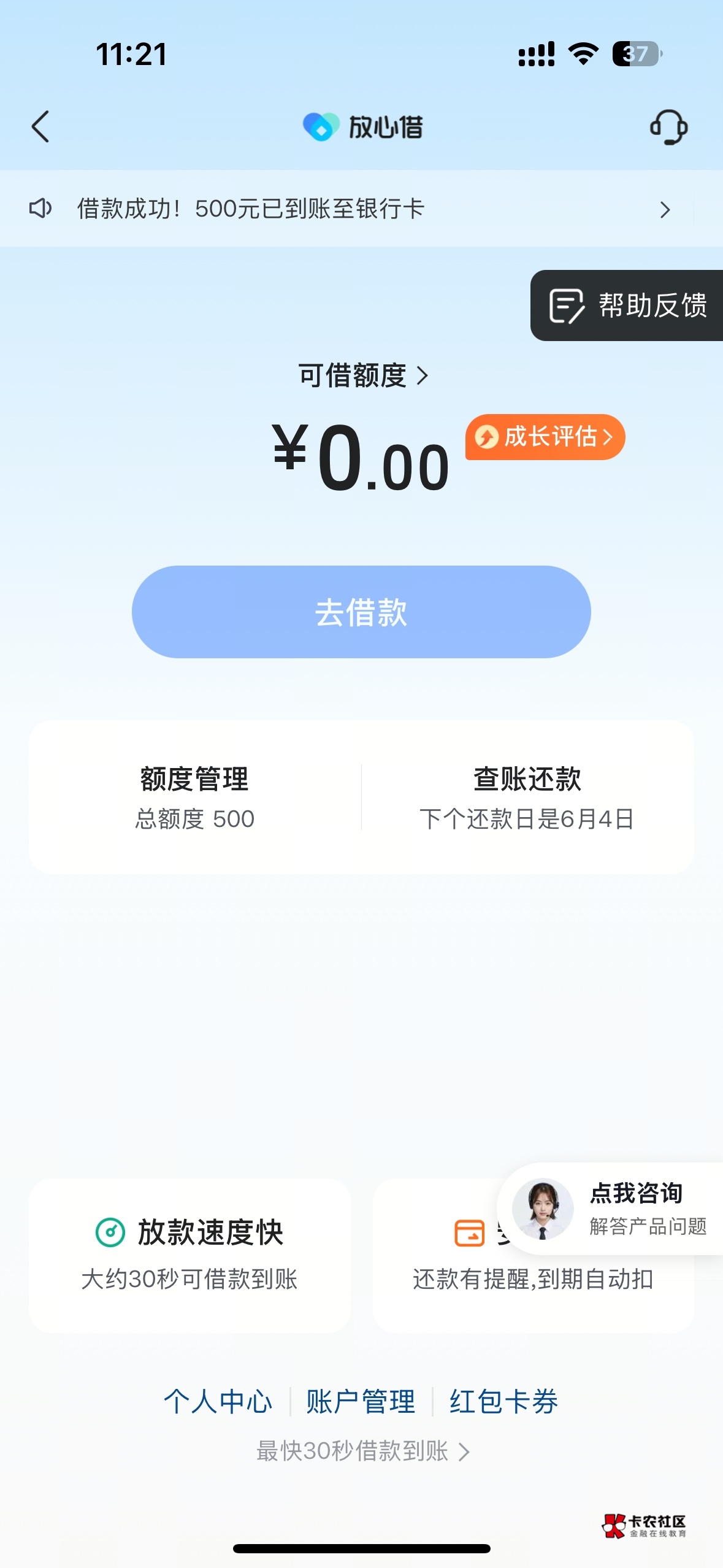This screenshot has height=1568, width=723.
Task: Open 额度管理 quota management
Action: [194, 797]
